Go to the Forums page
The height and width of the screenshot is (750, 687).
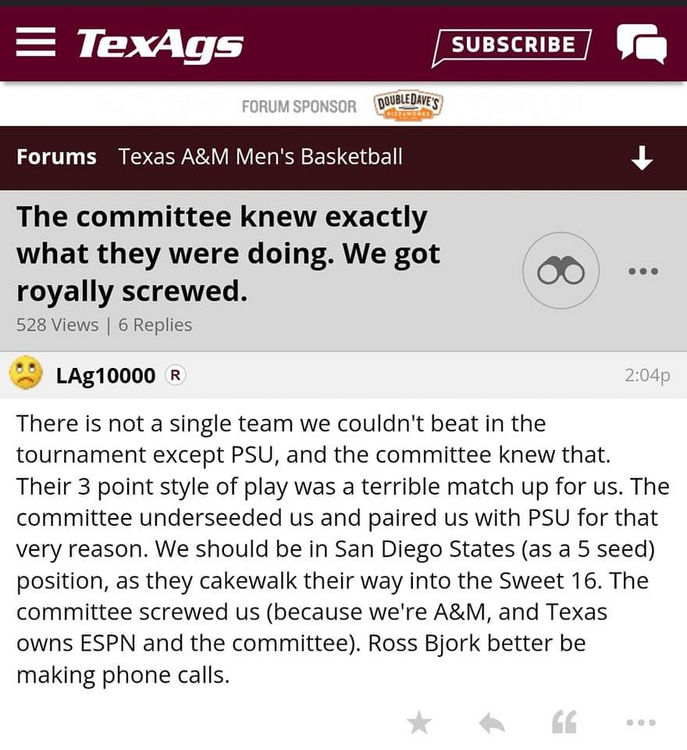[x=57, y=157]
